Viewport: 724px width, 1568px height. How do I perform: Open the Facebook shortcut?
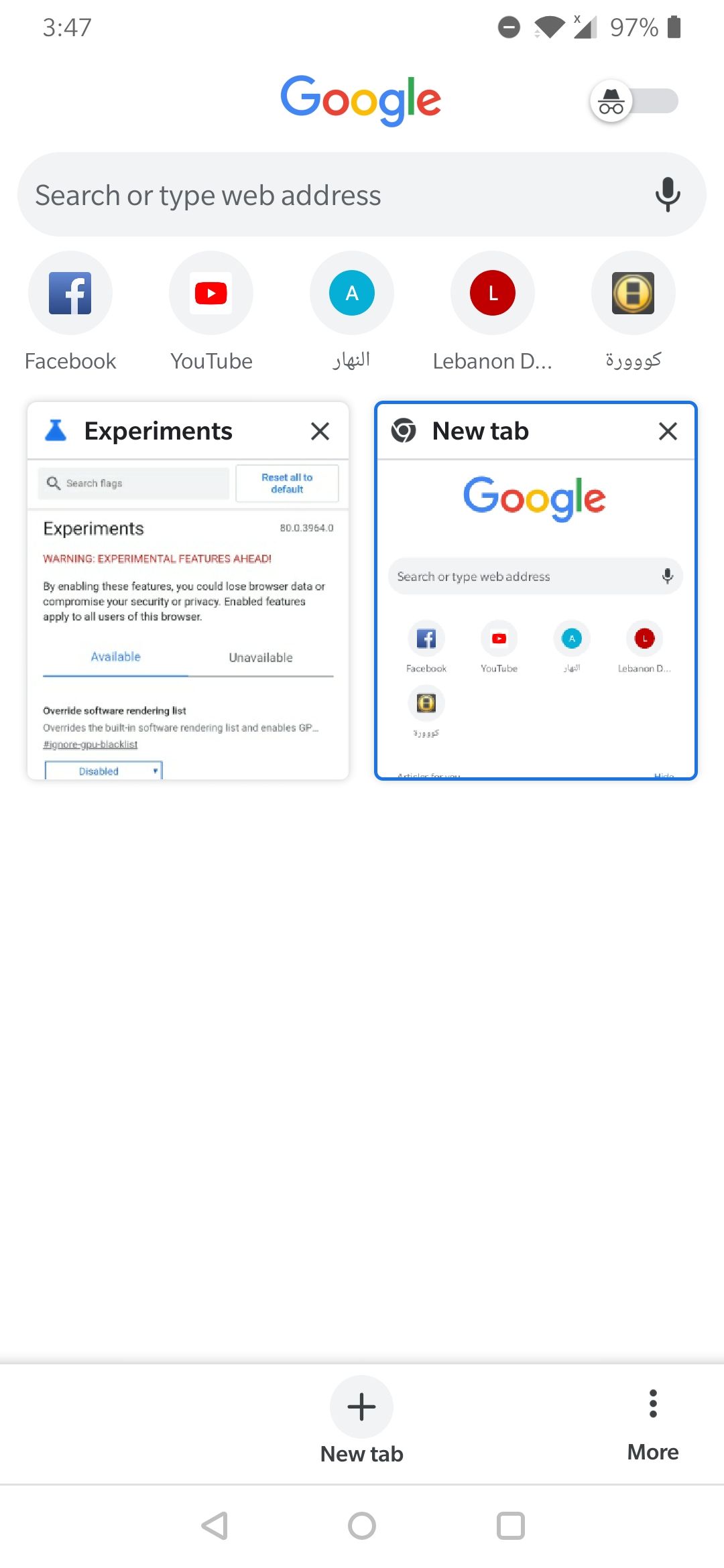tap(70, 293)
